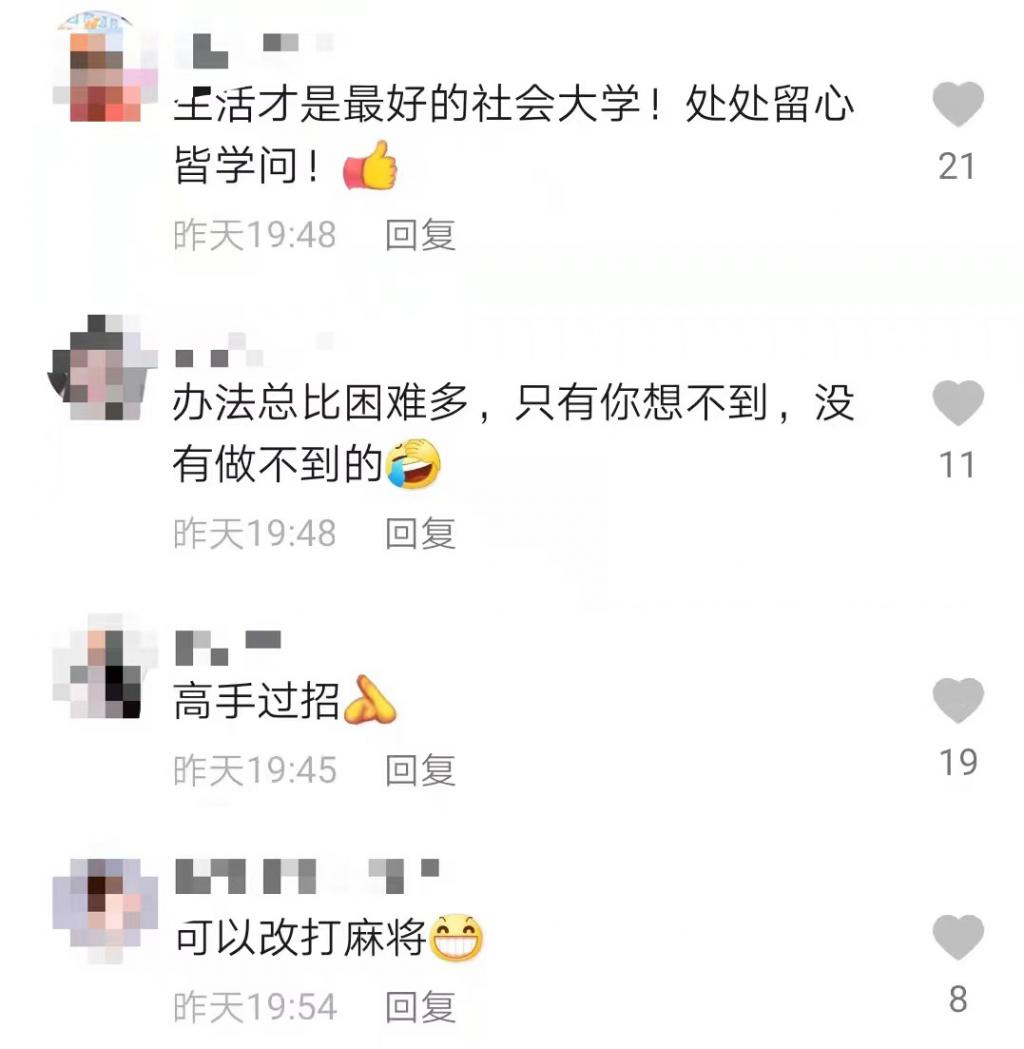View the profile picture next to 高手过招
This screenshot has height=1049, width=1024.
(x=104, y=665)
